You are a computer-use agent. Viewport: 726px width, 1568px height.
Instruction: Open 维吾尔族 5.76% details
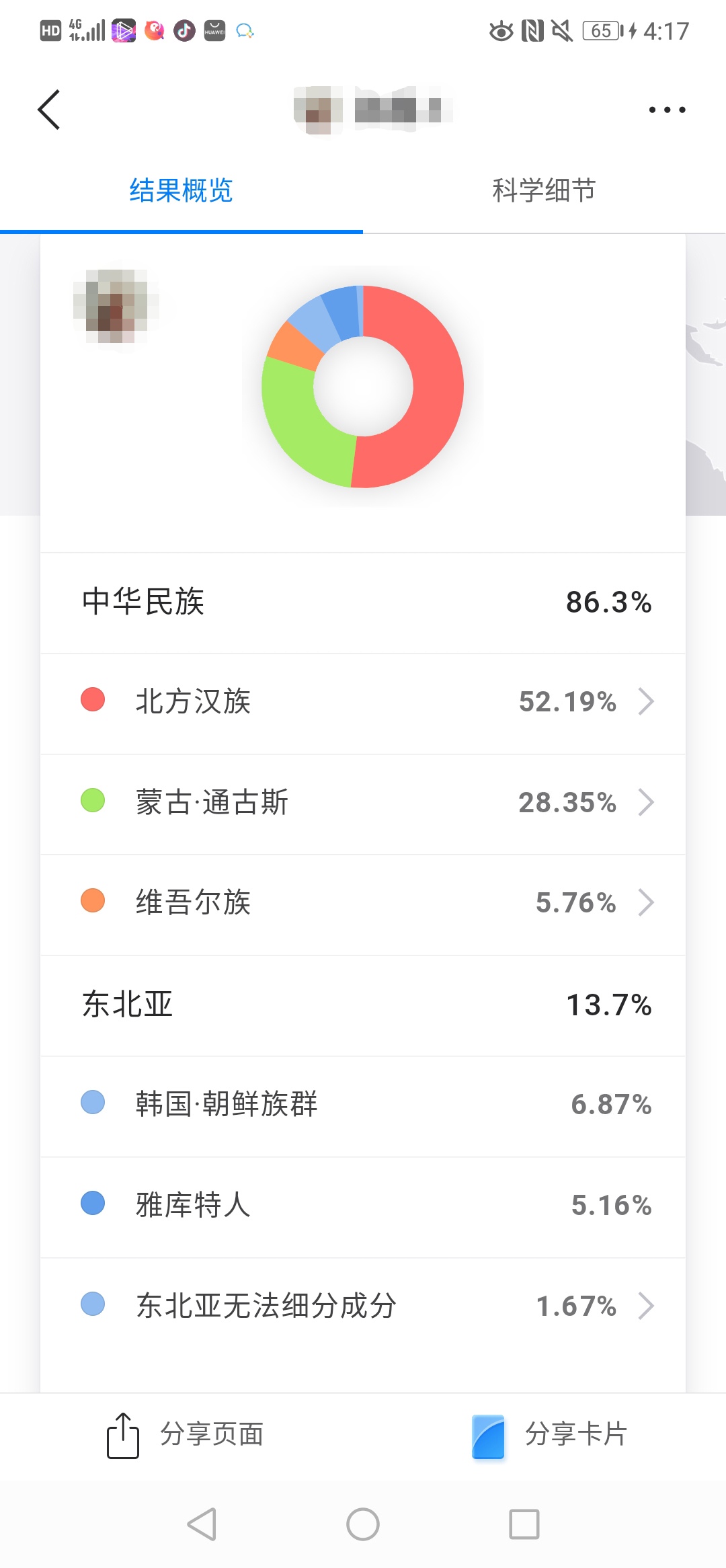[x=363, y=903]
